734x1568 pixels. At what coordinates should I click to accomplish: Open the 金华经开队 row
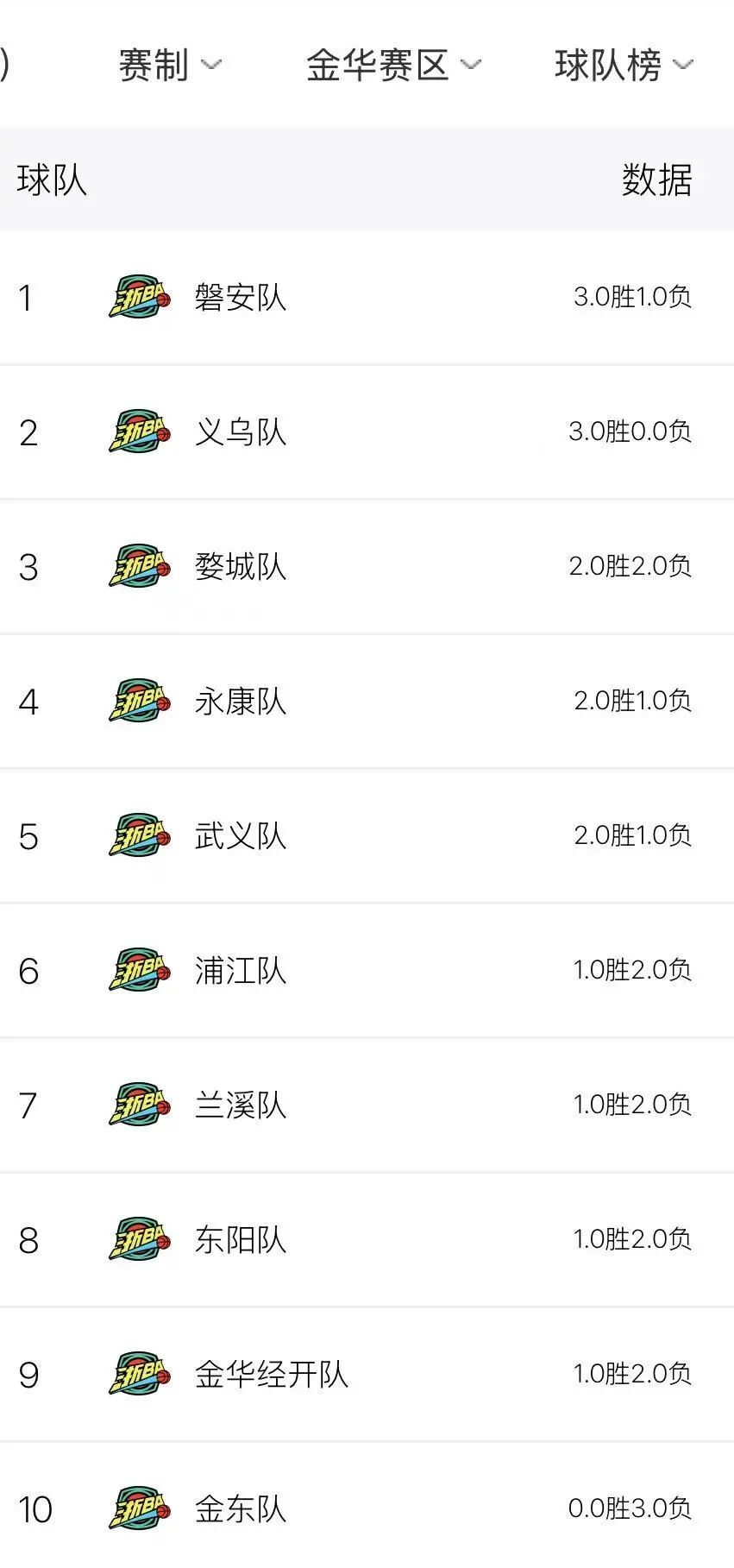point(367,1375)
